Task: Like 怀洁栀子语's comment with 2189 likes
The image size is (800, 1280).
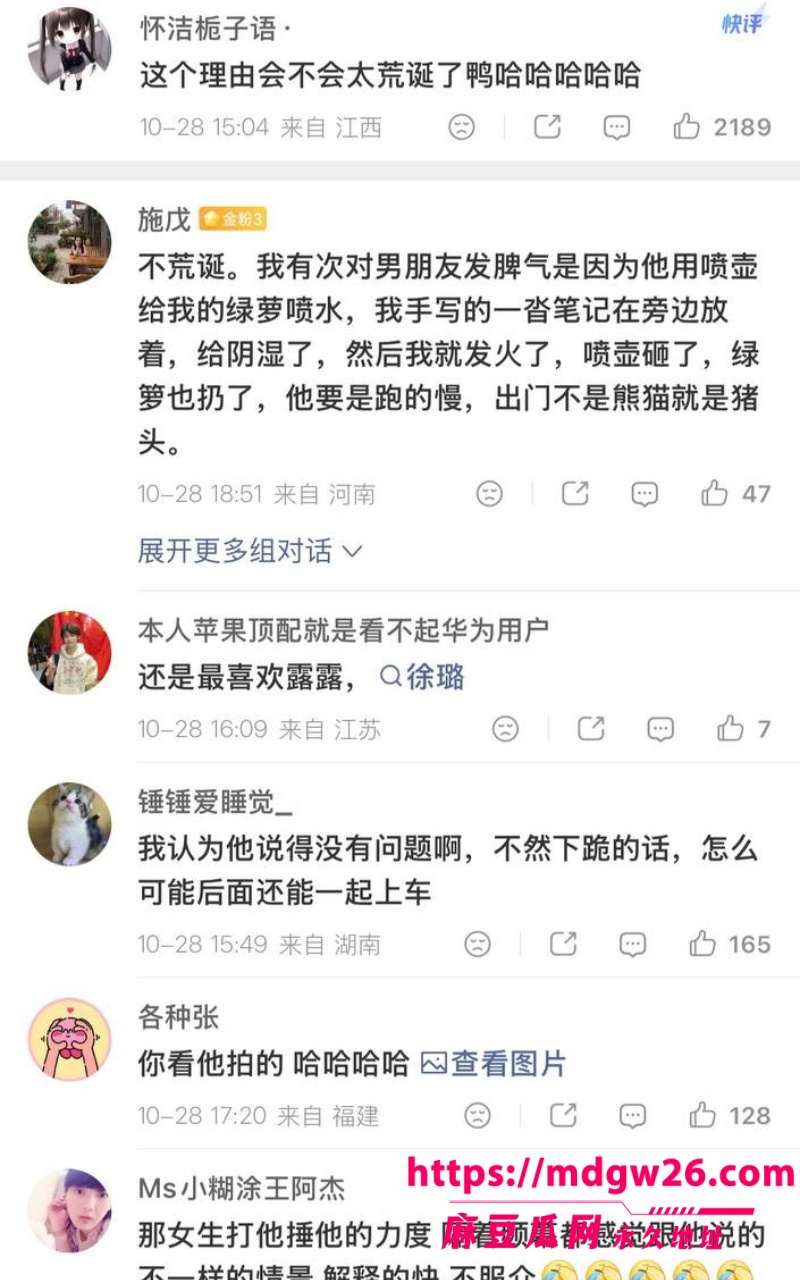Action: click(x=721, y=127)
